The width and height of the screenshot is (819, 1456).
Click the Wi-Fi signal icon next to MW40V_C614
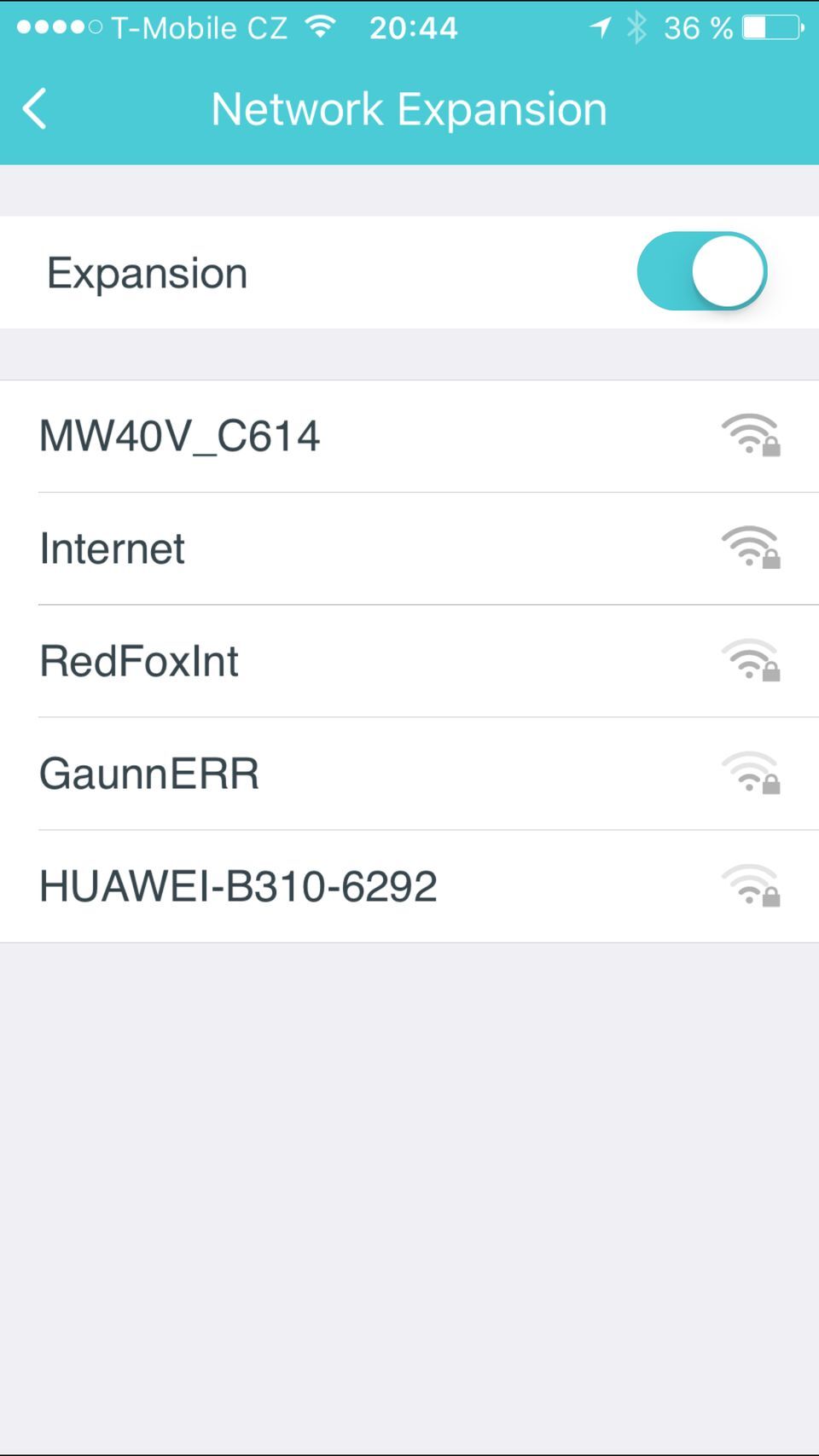pyautogui.click(x=750, y=436)
